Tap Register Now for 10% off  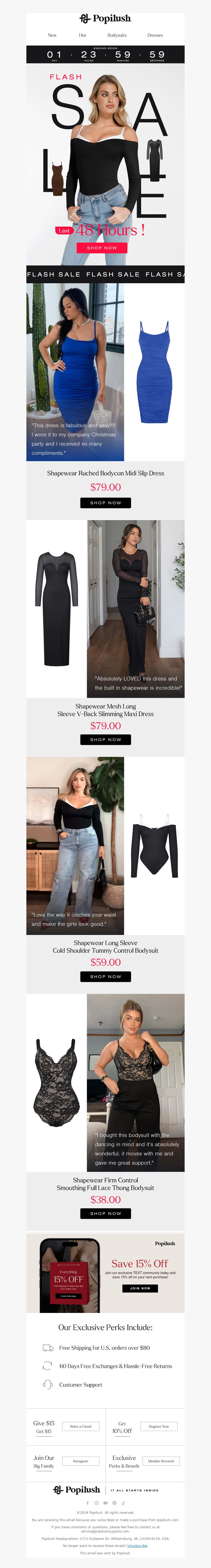coord(159,1426)
